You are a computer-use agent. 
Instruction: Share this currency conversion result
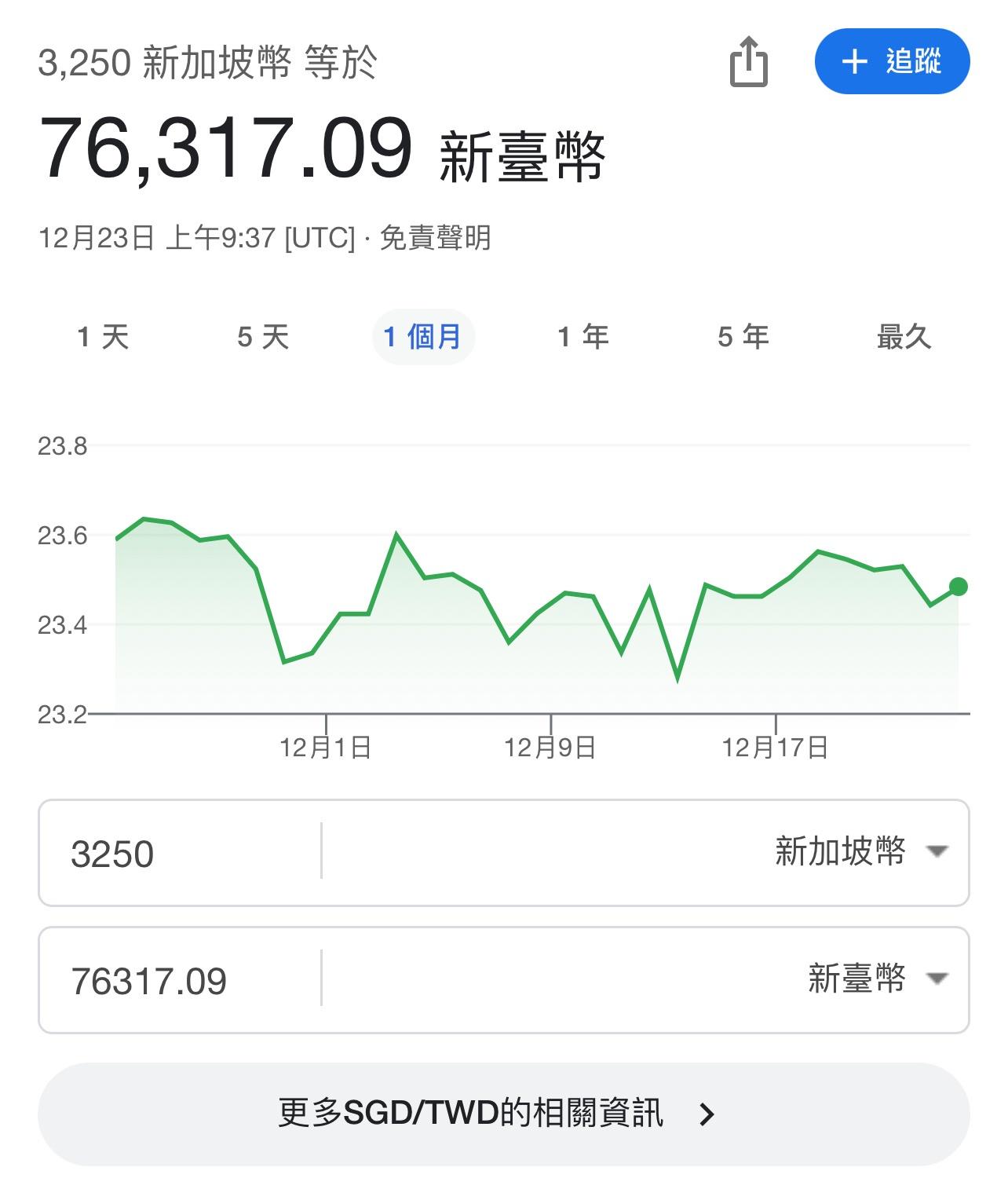tap(748, 62)
